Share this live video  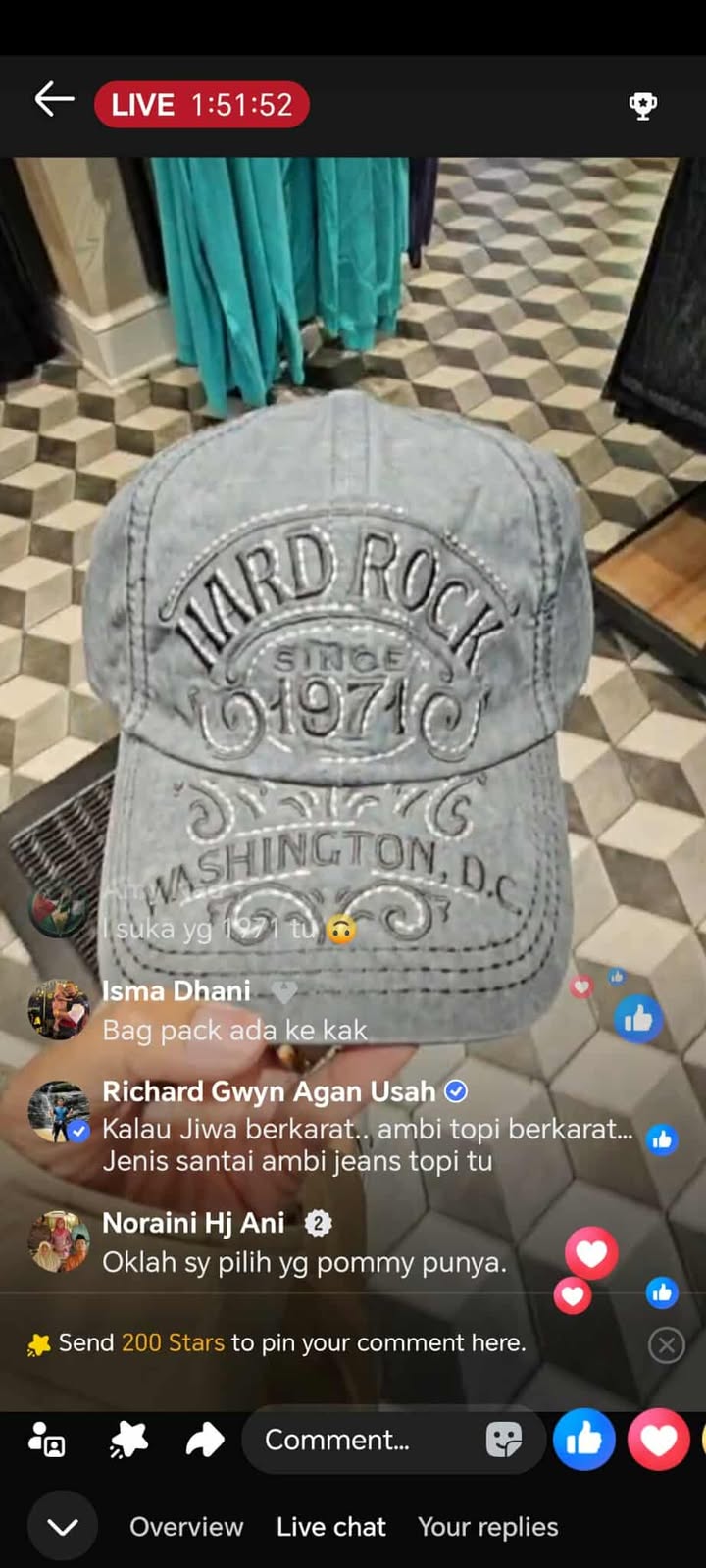tap(204, 1440)
